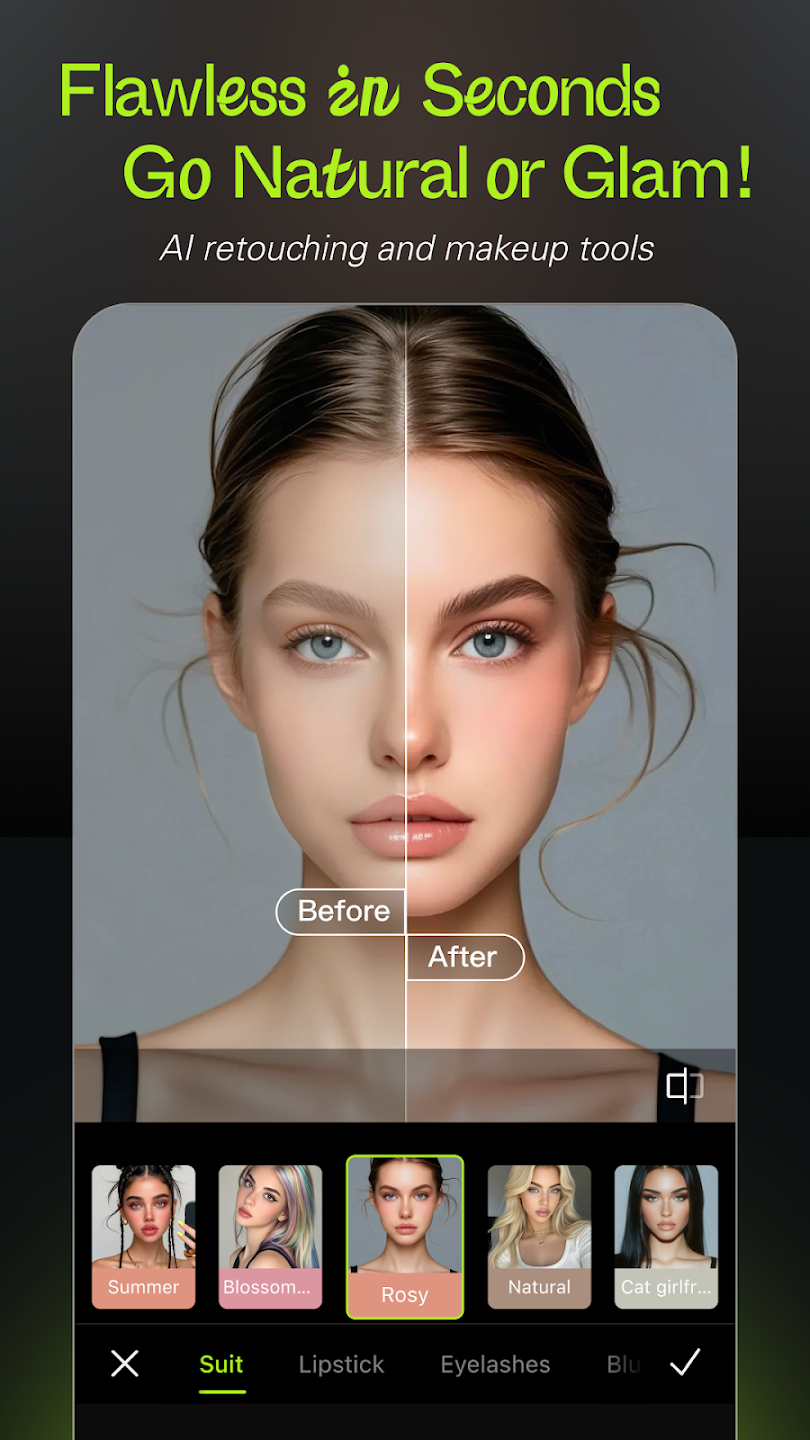Screen dimensions: 810x1440
Task: Tap the Cat girlfriend preset thumbnail
Action: point(666,1237)
